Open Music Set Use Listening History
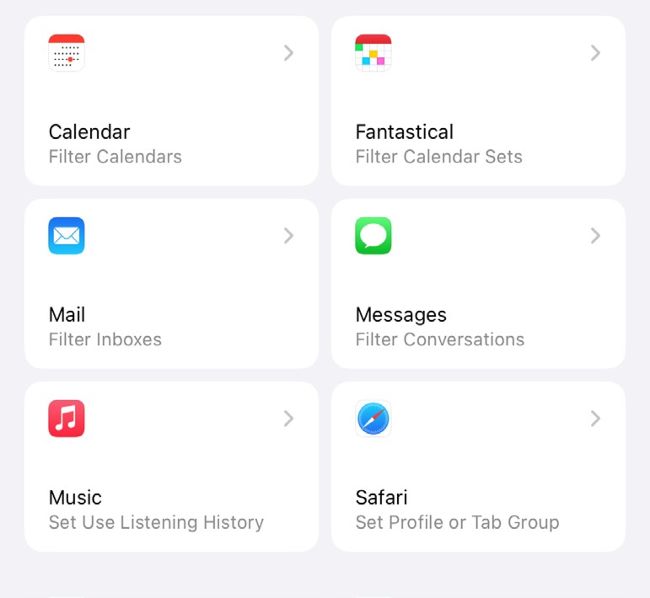This screenshot has width=650, height=598. click(x=171, y=466)
